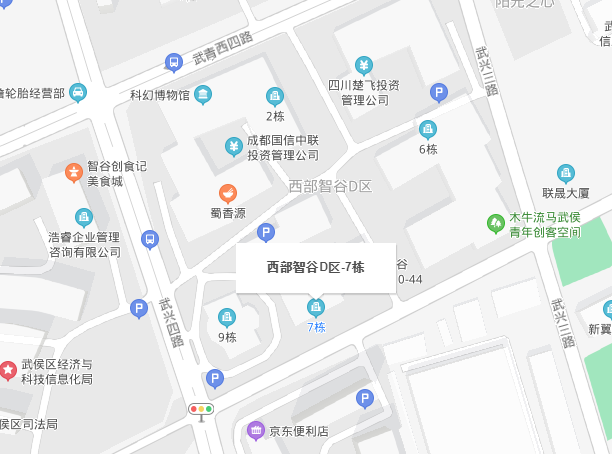Select the 四川楚飞投资管理公司 marker
The width and height of the screenshot is (612, 454).
364,65
